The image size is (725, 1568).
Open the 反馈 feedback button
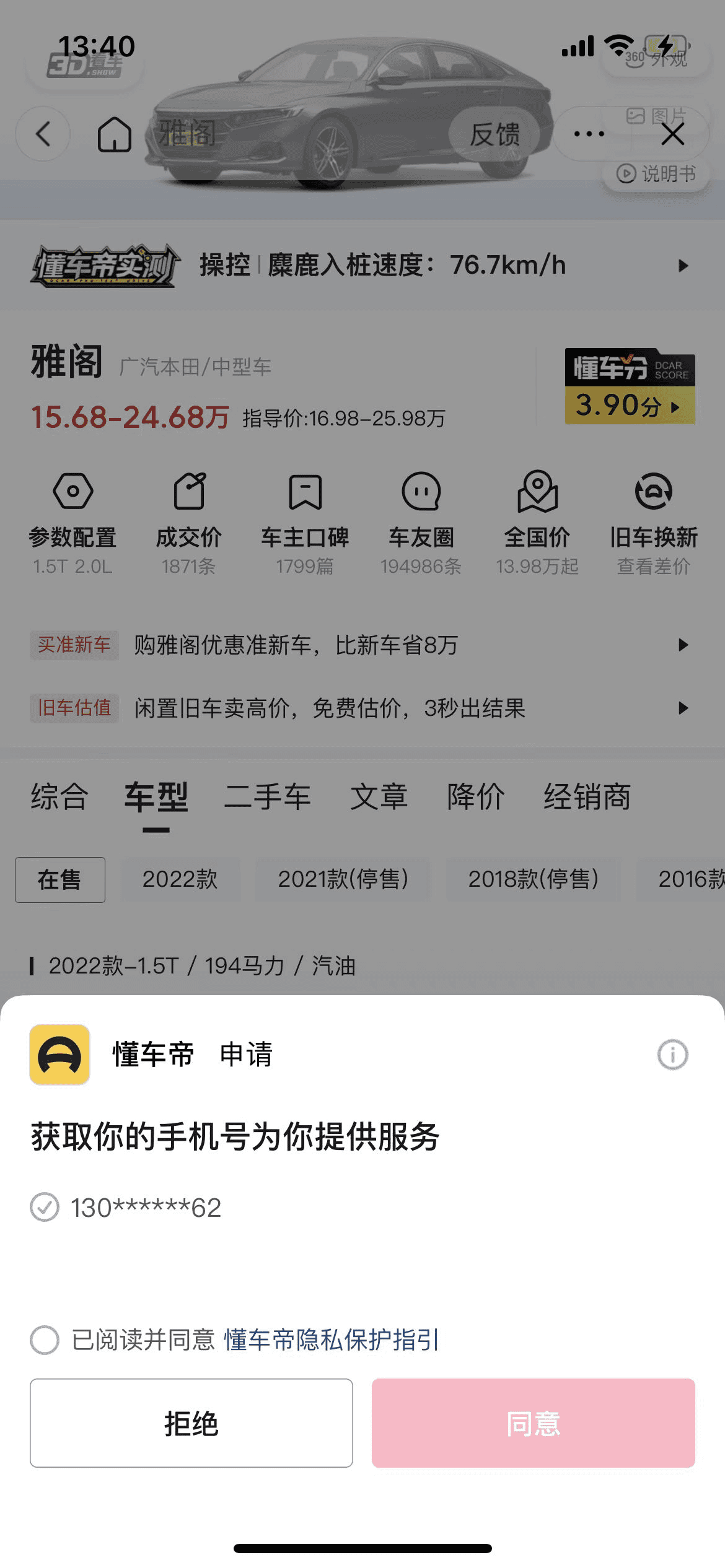pos(494,134)
